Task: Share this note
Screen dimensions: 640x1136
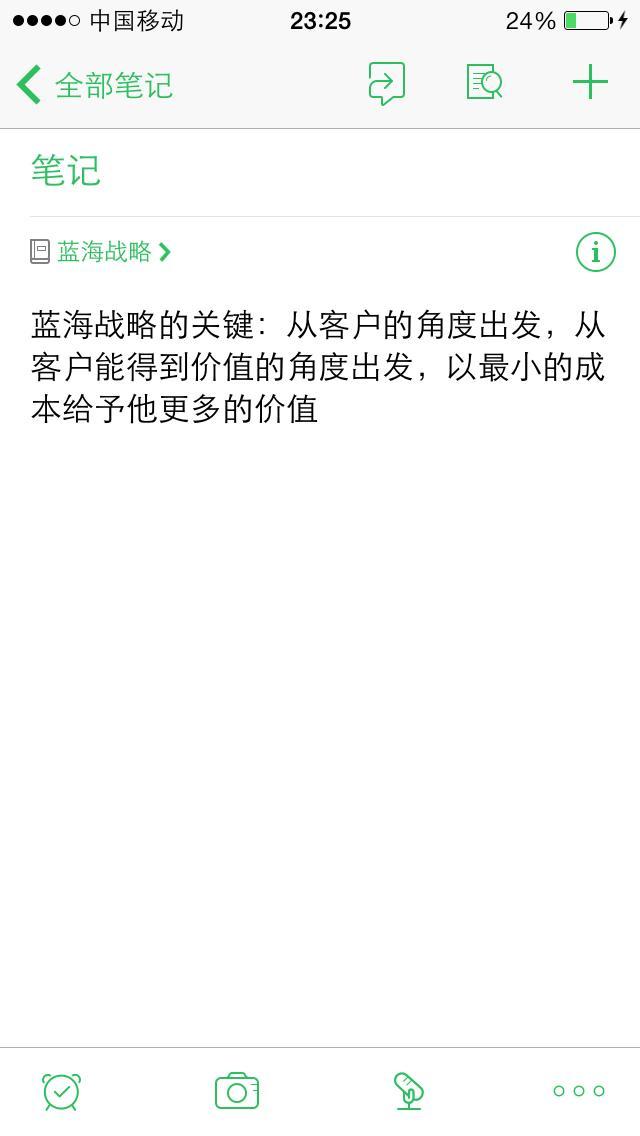Action: click(386, 83)
